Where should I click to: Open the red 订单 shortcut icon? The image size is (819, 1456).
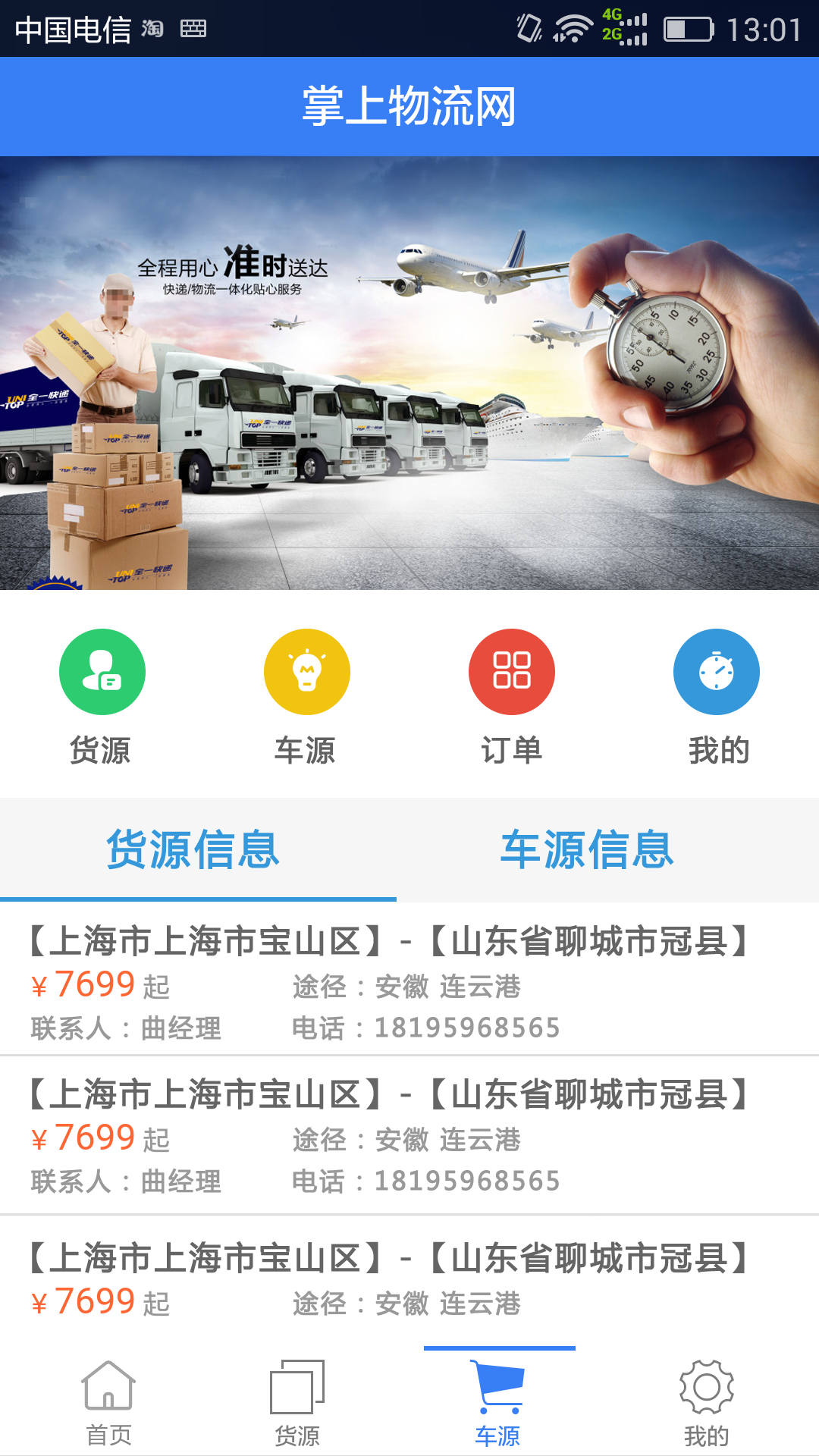point(512,672)
